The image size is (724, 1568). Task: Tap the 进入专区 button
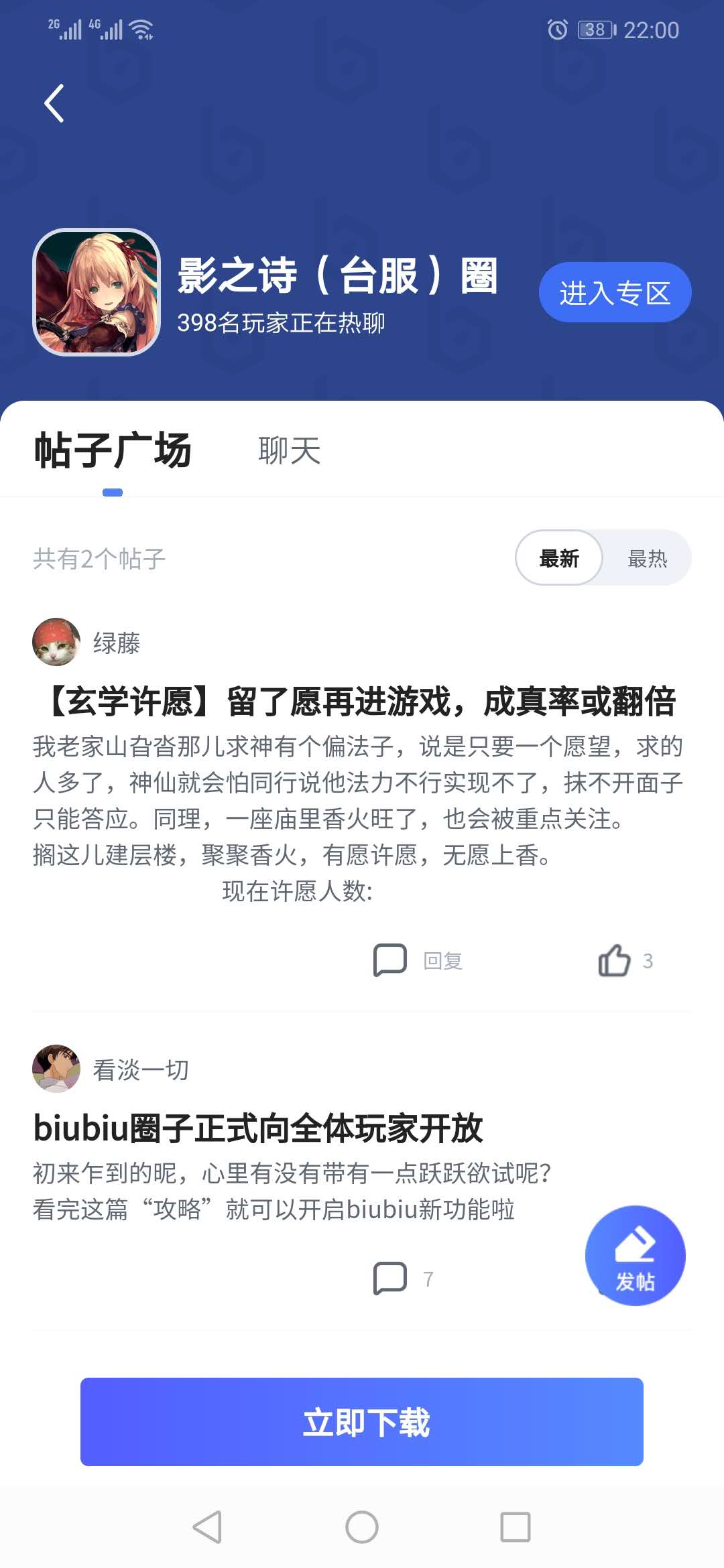pyautogui.click(x=615, y=293)
